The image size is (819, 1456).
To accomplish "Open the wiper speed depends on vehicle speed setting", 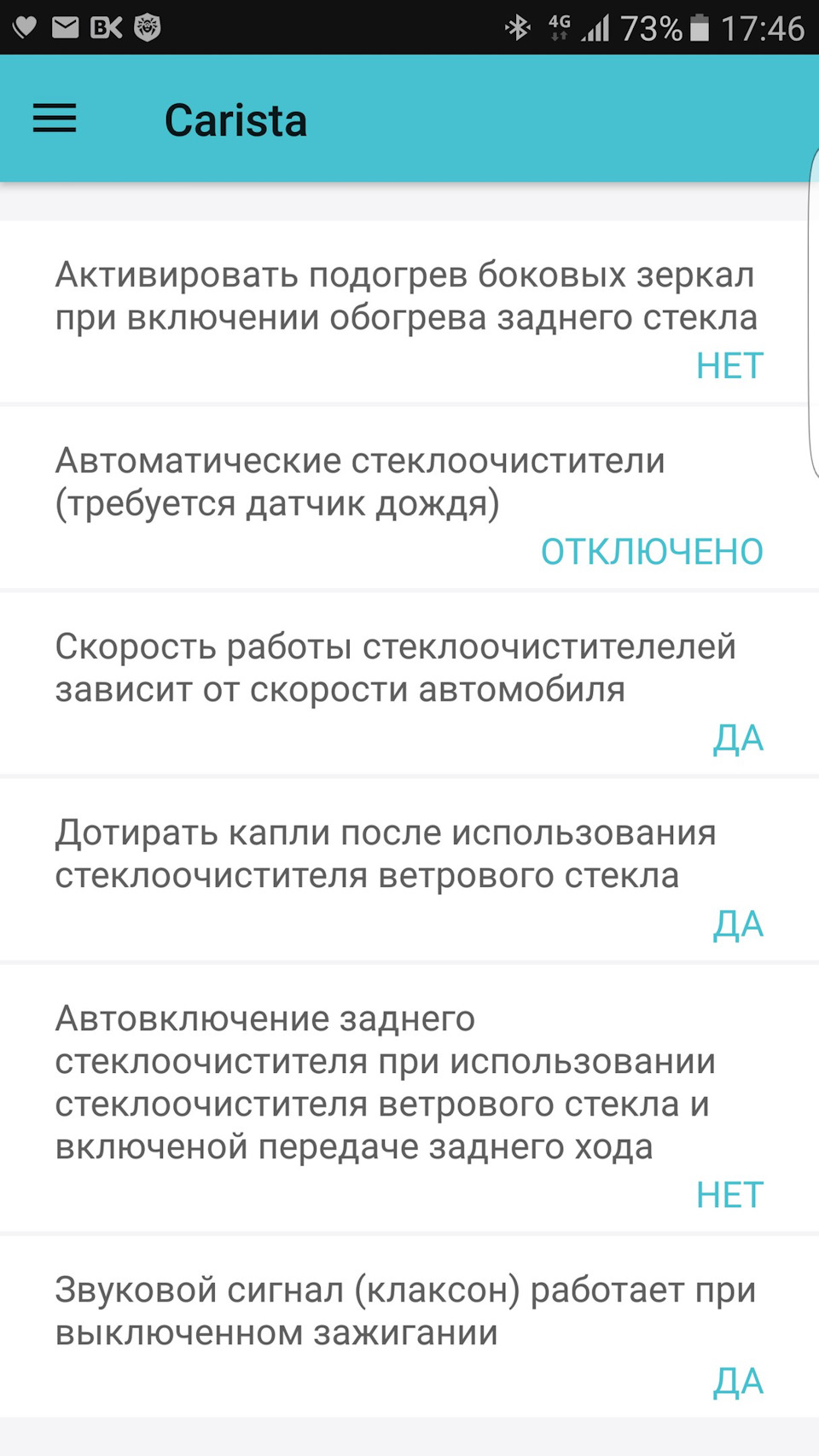I will 409,684.
